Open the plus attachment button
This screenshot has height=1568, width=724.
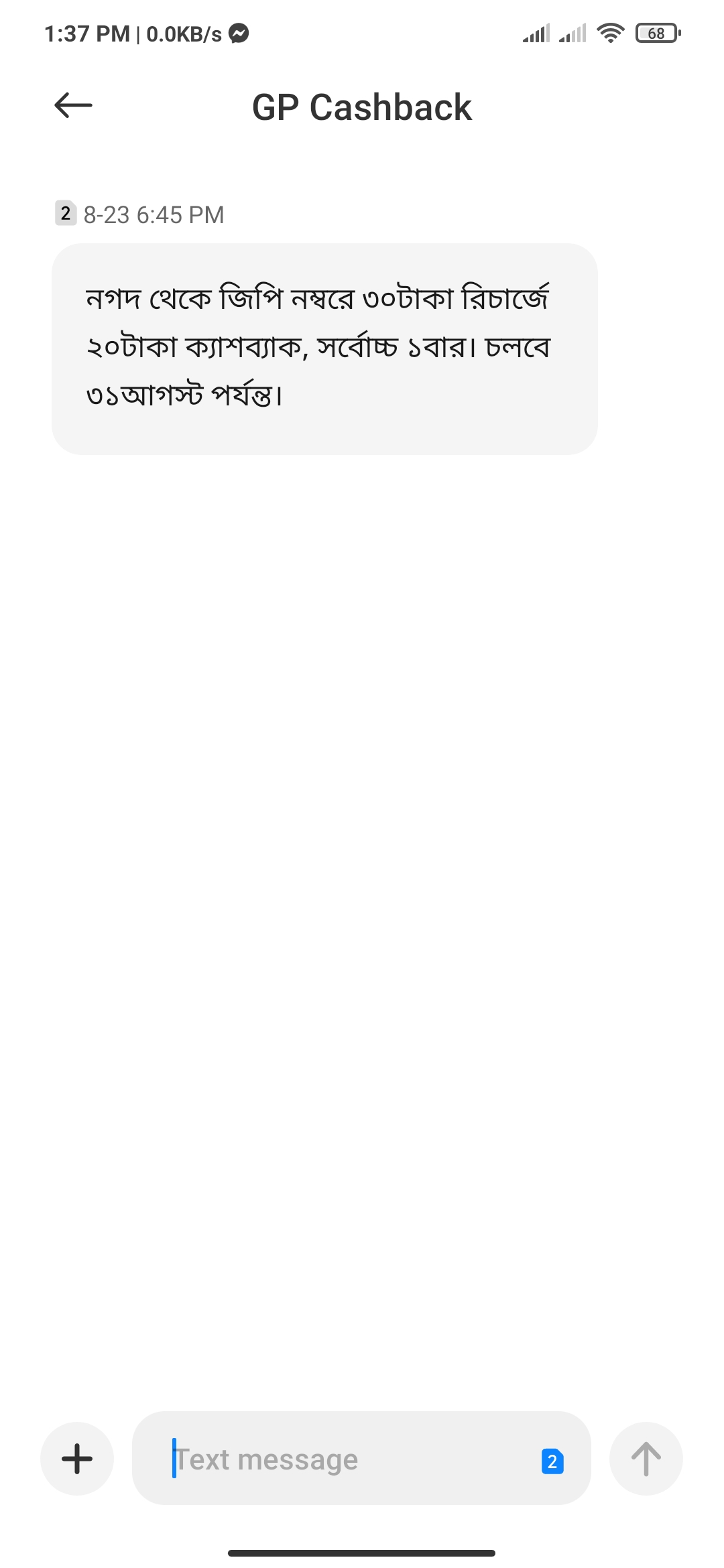[77, 1458]
